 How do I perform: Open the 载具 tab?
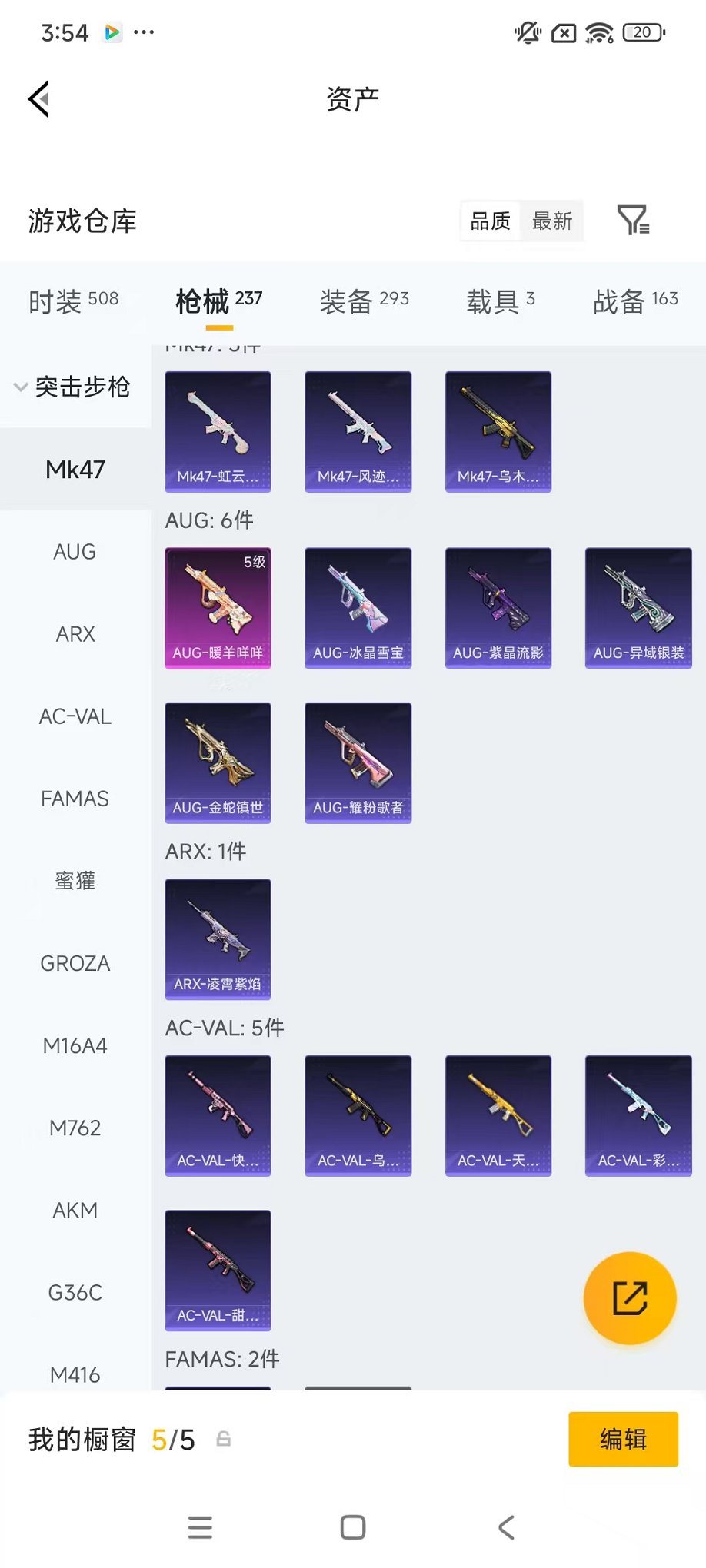(x=500, y=301)
